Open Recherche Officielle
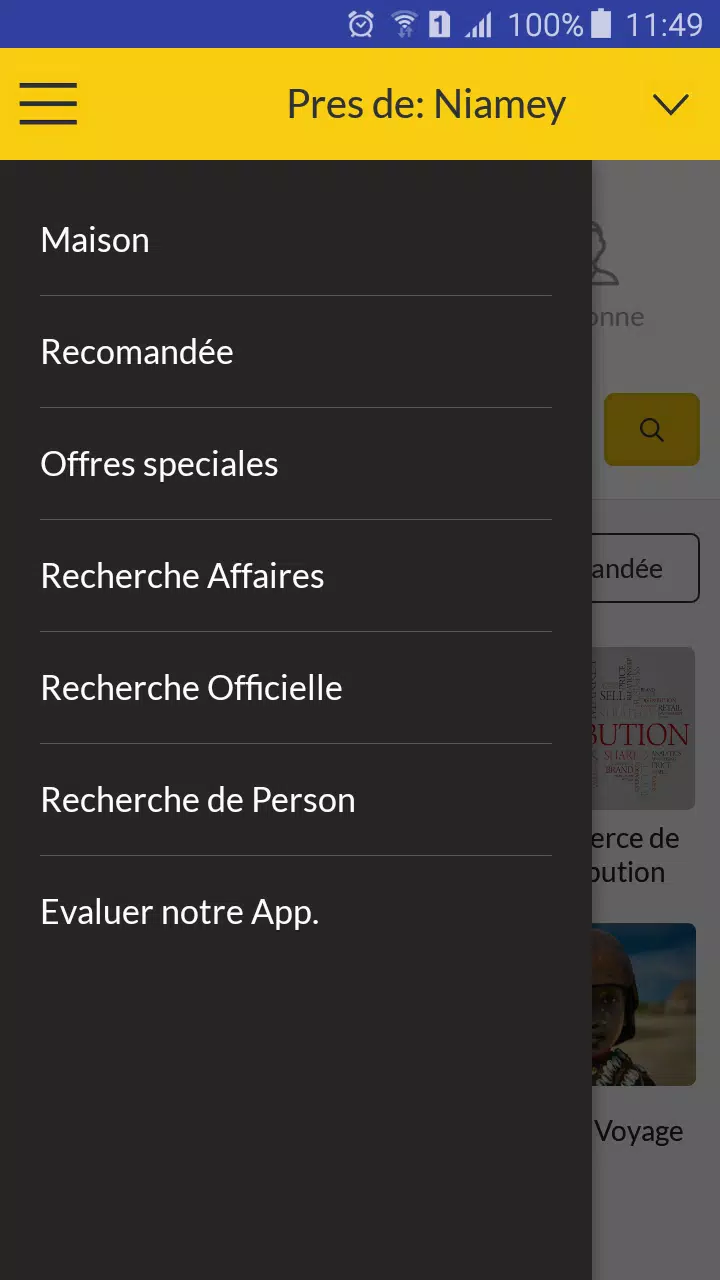 click(x=191, y=687)
